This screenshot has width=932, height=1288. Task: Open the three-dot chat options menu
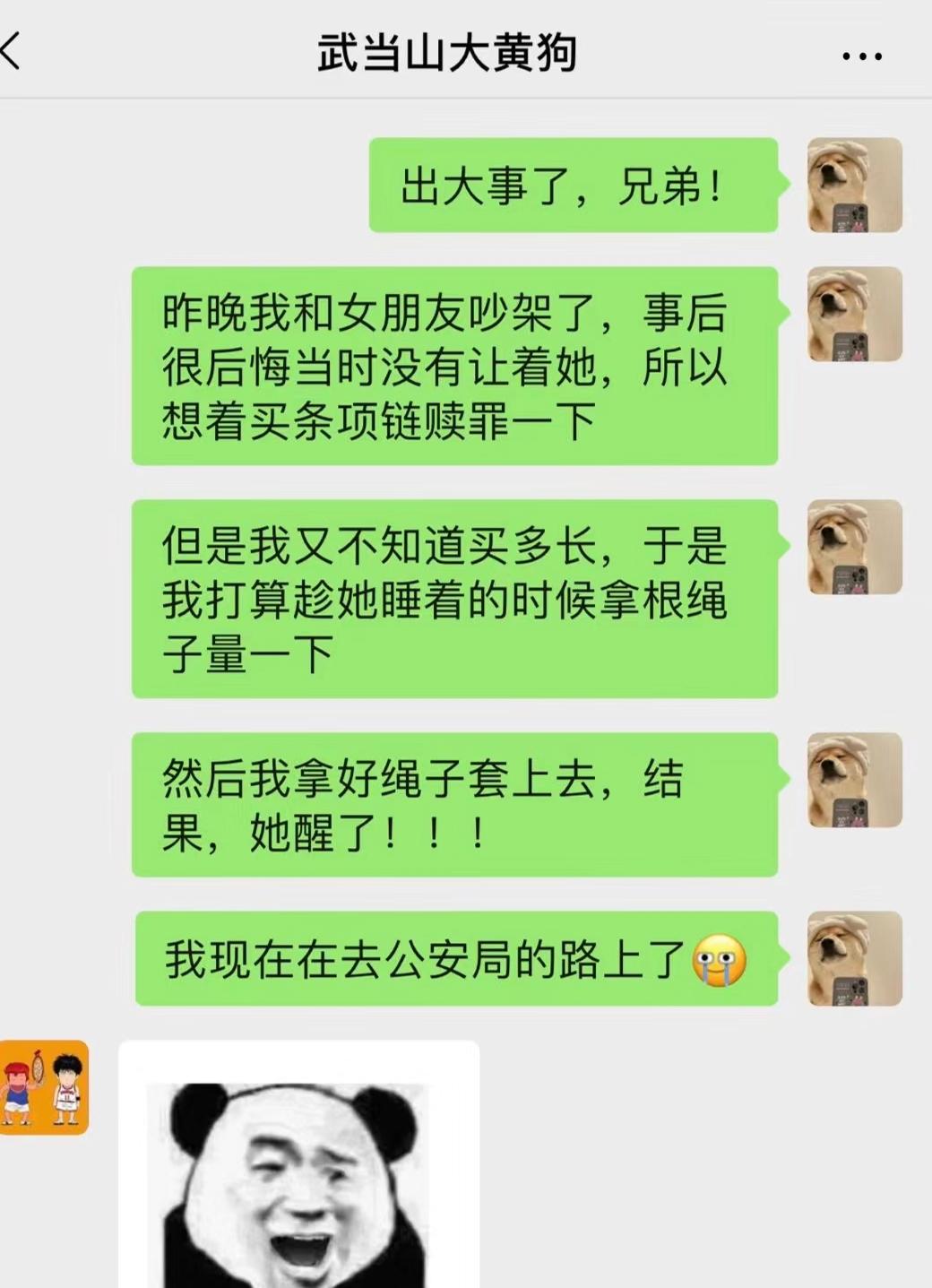(861, 56)
